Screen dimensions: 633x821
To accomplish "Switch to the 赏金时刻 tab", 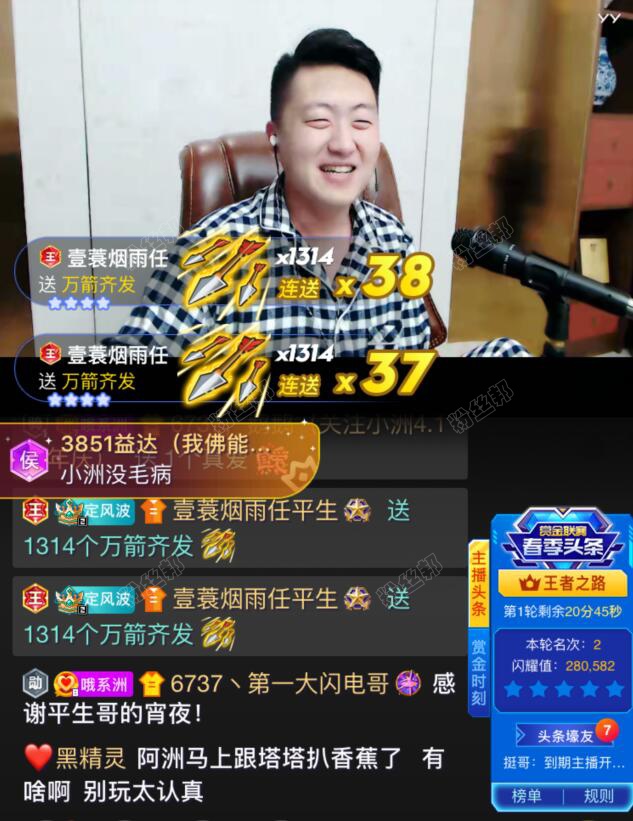I will [478, 670].
